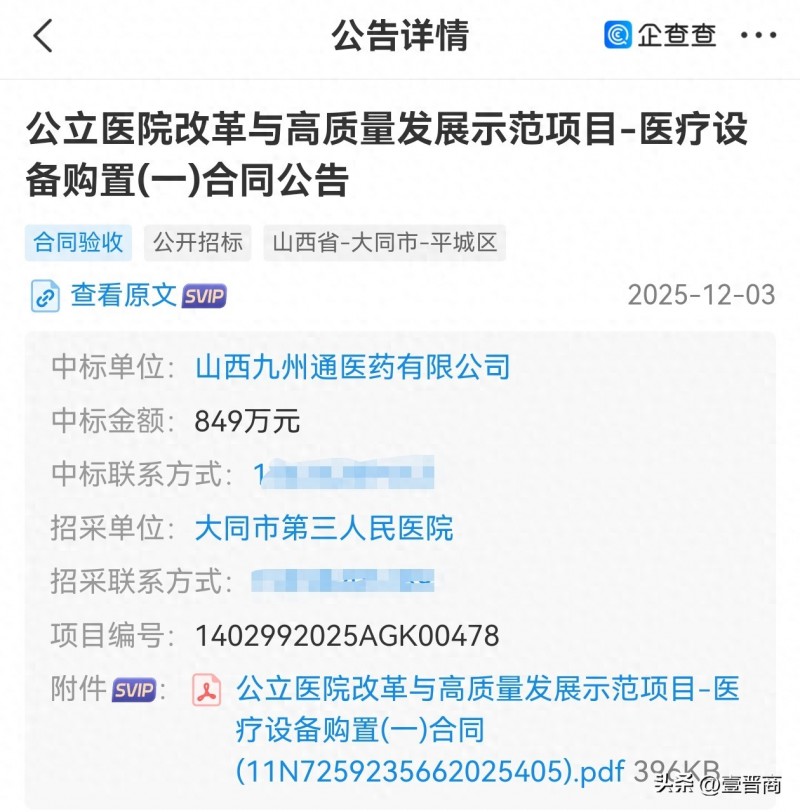The width and height of the screenshot is (800, 812).
Task: Click the 公开招标 procurement type tag
Action: (x=199, y=242)
